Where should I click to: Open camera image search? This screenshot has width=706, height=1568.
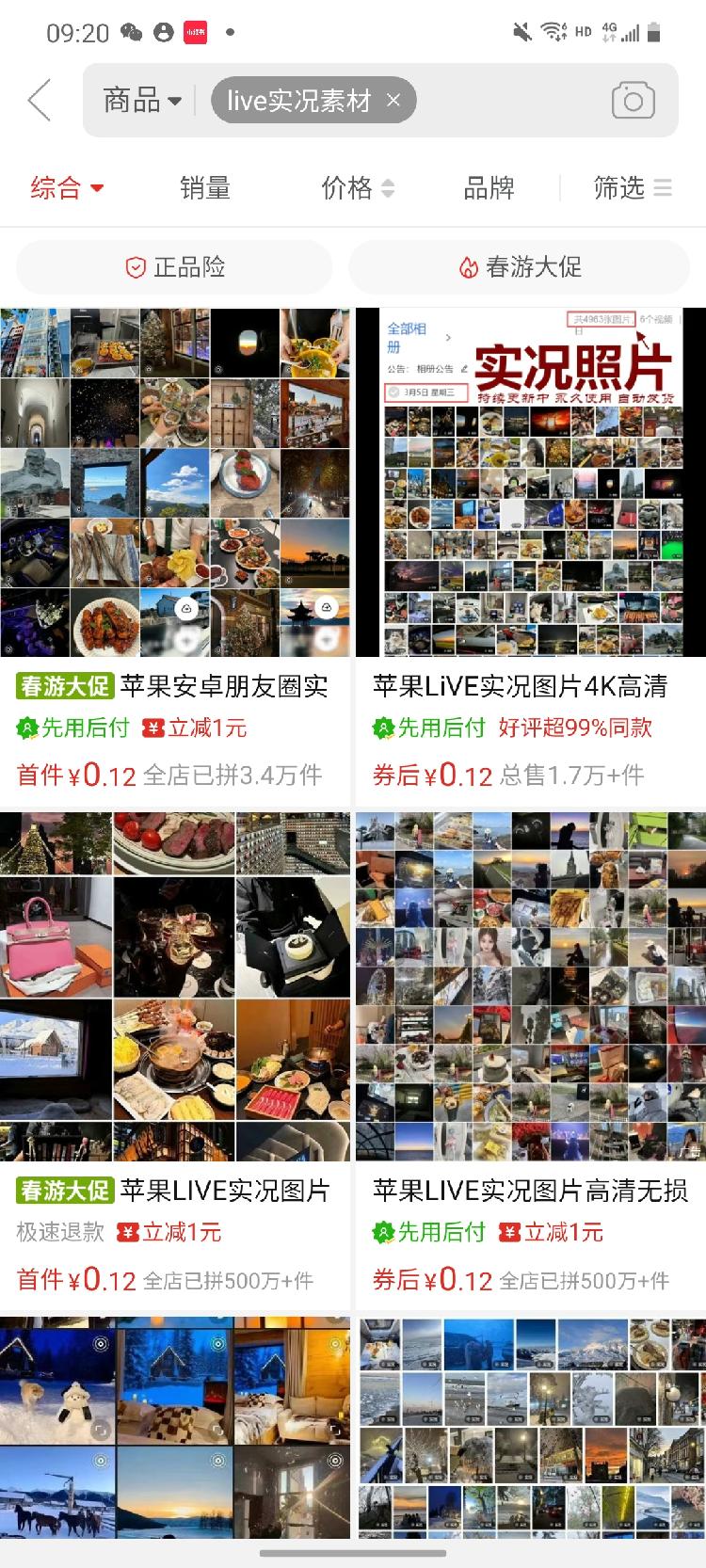coord(633,101)
